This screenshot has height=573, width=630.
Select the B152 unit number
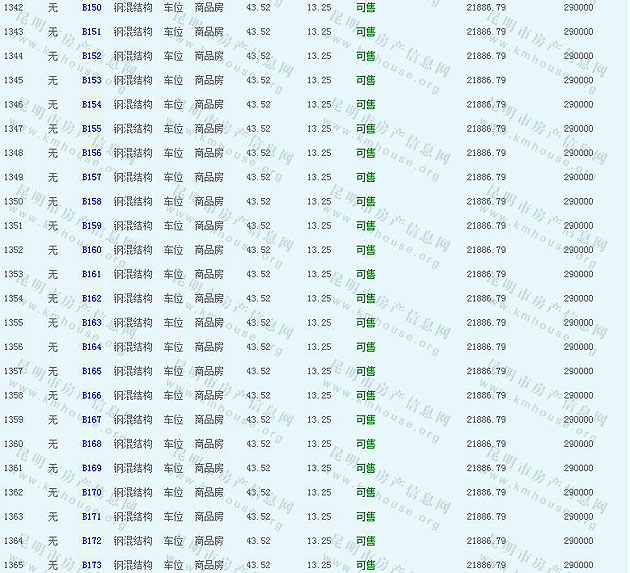click(x=91, y=56)
